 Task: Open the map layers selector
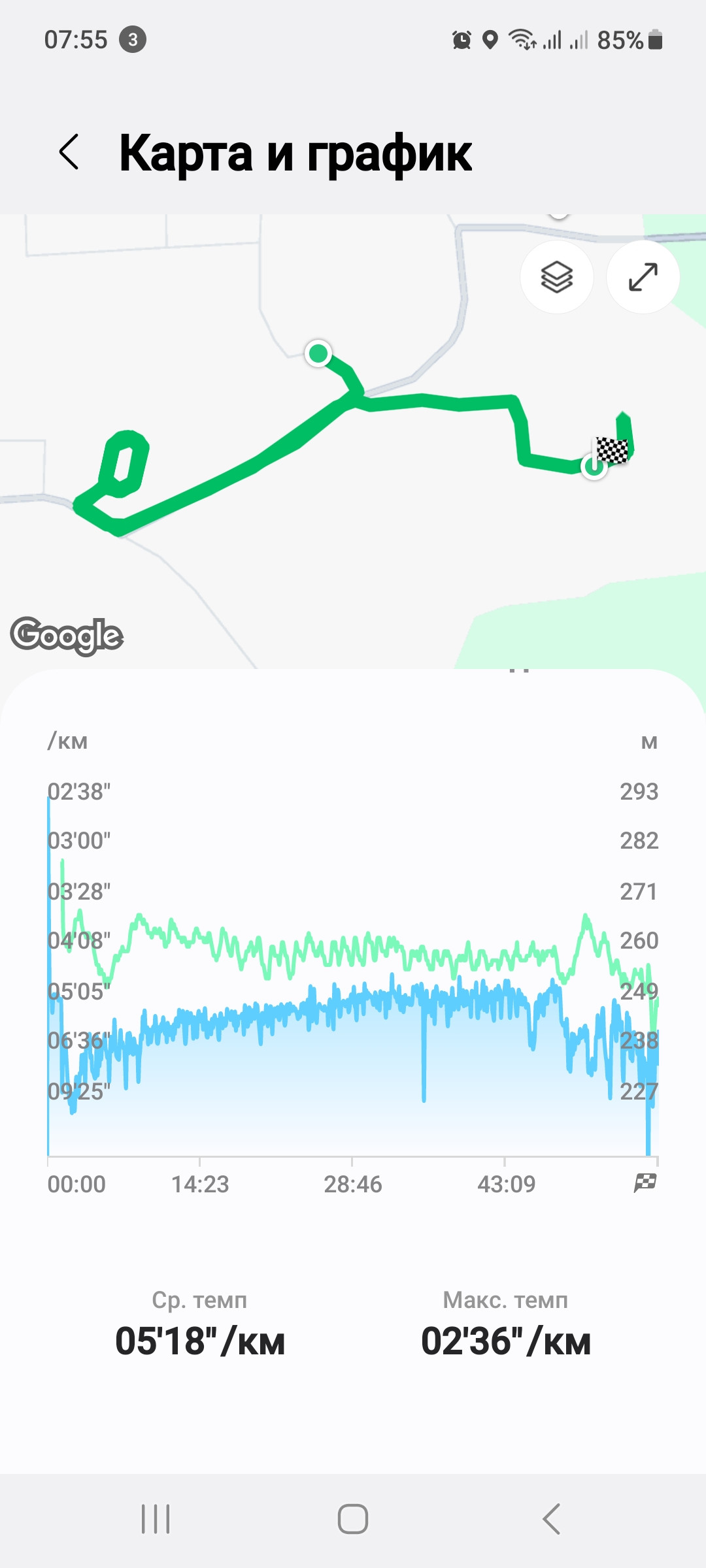click(x=557, y=277)
